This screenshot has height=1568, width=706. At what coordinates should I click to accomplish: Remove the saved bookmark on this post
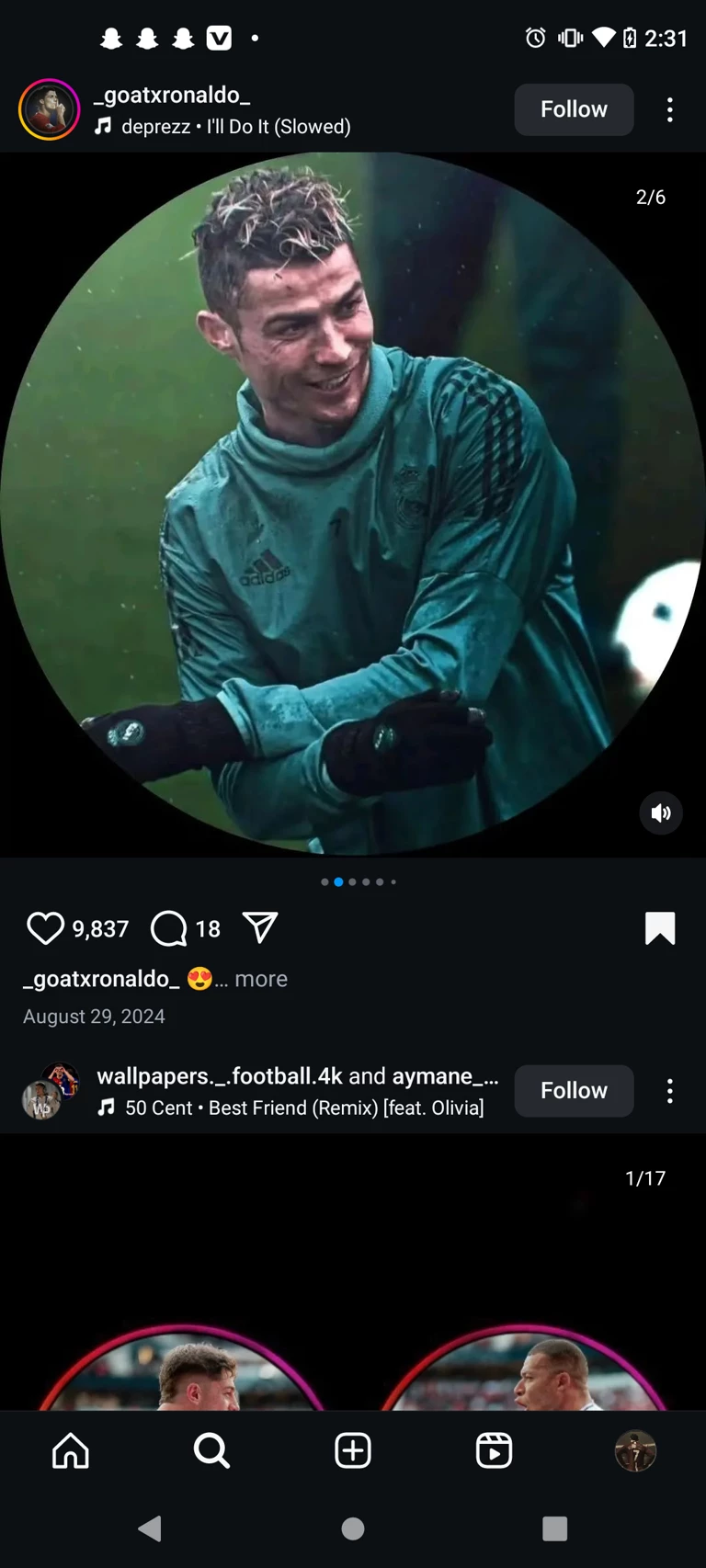(x=660, y=928)
